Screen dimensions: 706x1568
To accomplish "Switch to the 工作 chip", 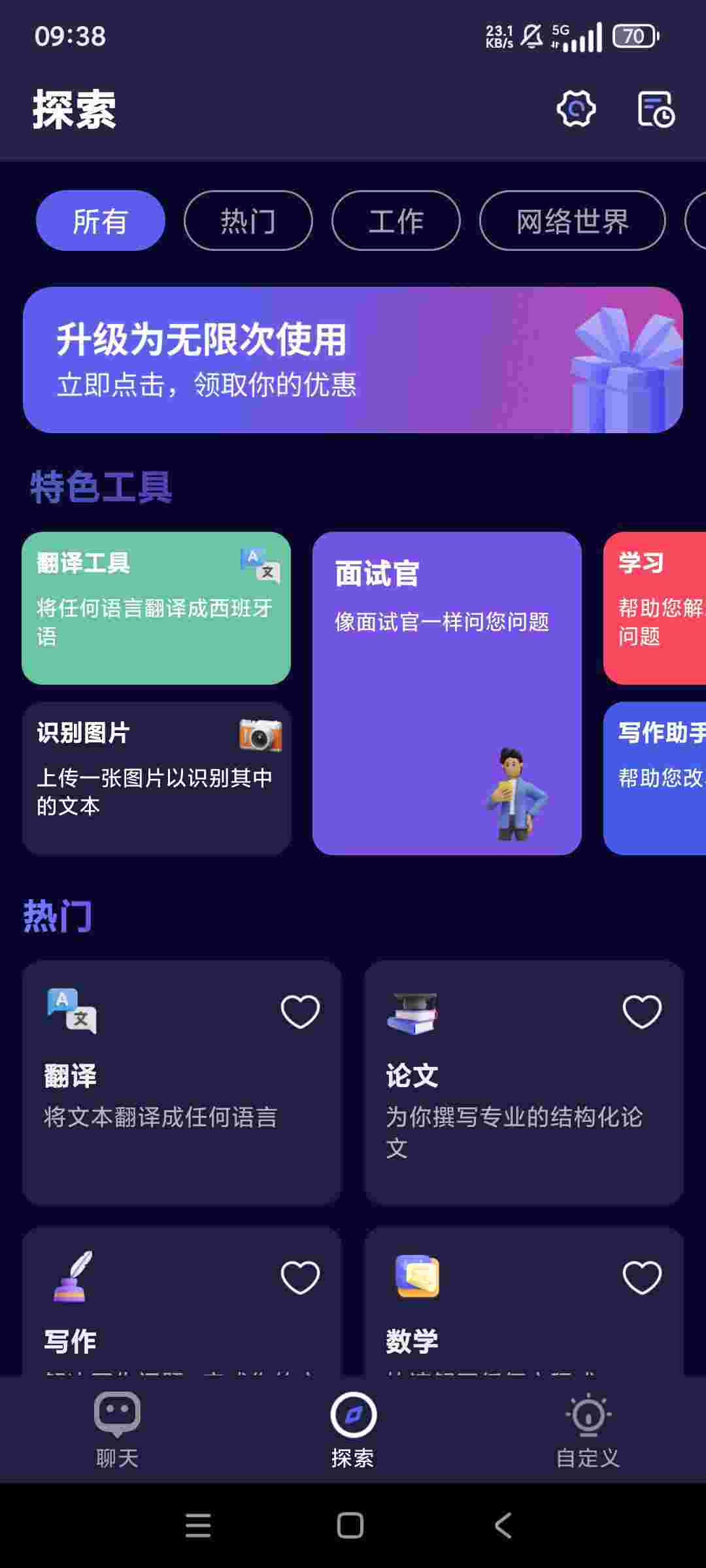I will (395, 221).
